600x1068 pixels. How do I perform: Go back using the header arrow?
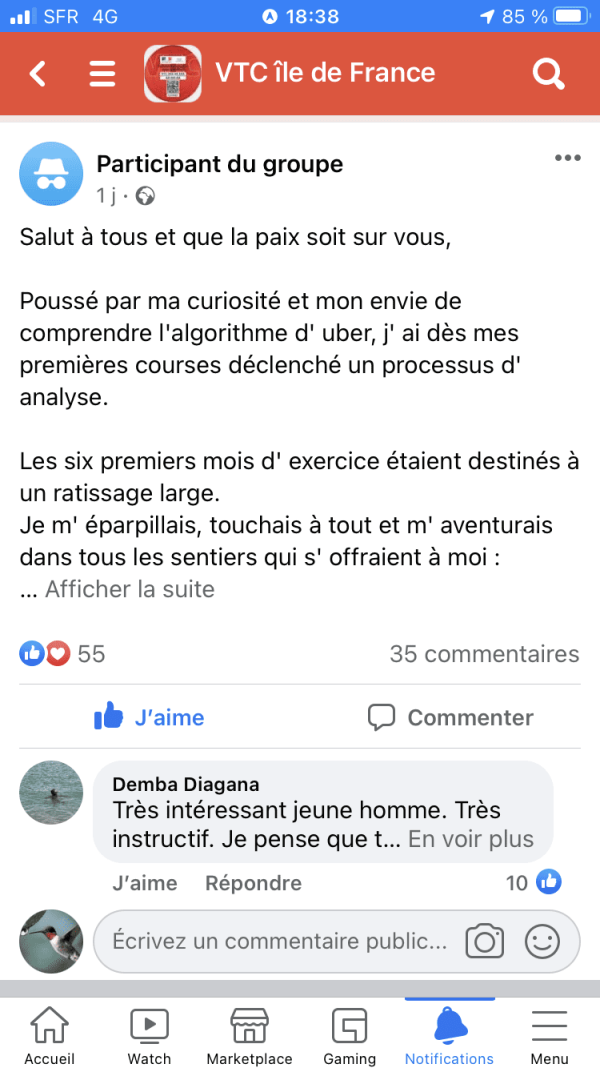(x=37, y=73)
